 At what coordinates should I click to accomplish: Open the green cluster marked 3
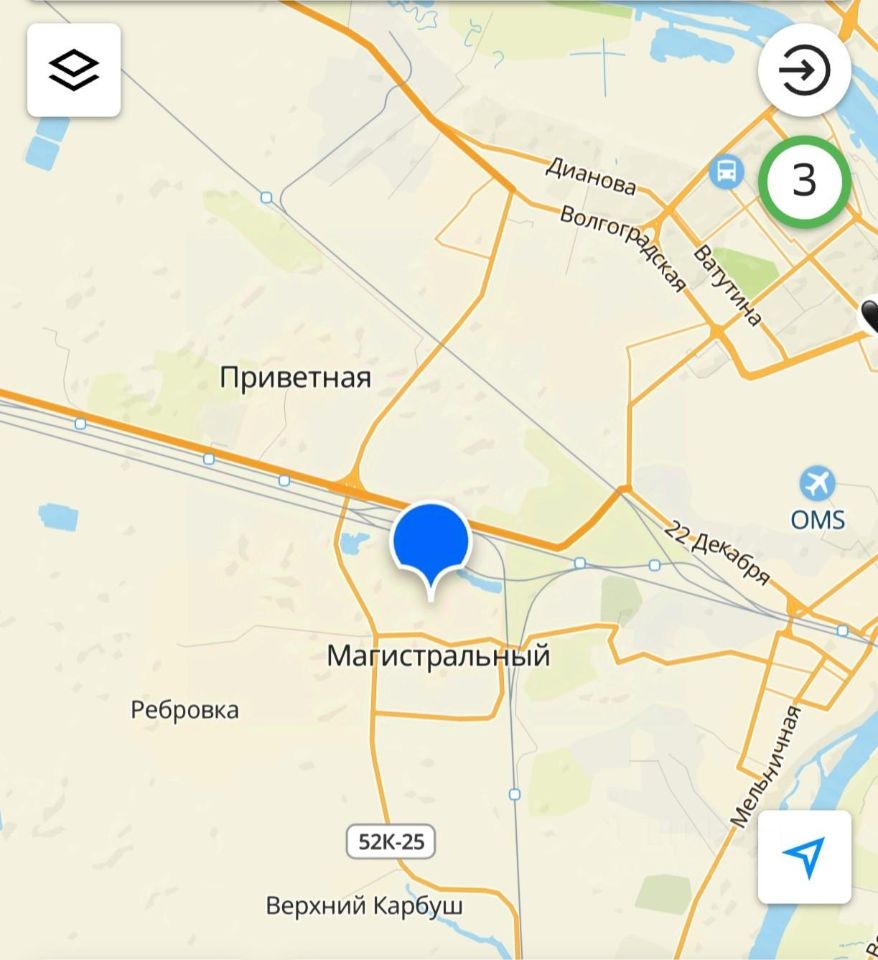coord(804,180)
